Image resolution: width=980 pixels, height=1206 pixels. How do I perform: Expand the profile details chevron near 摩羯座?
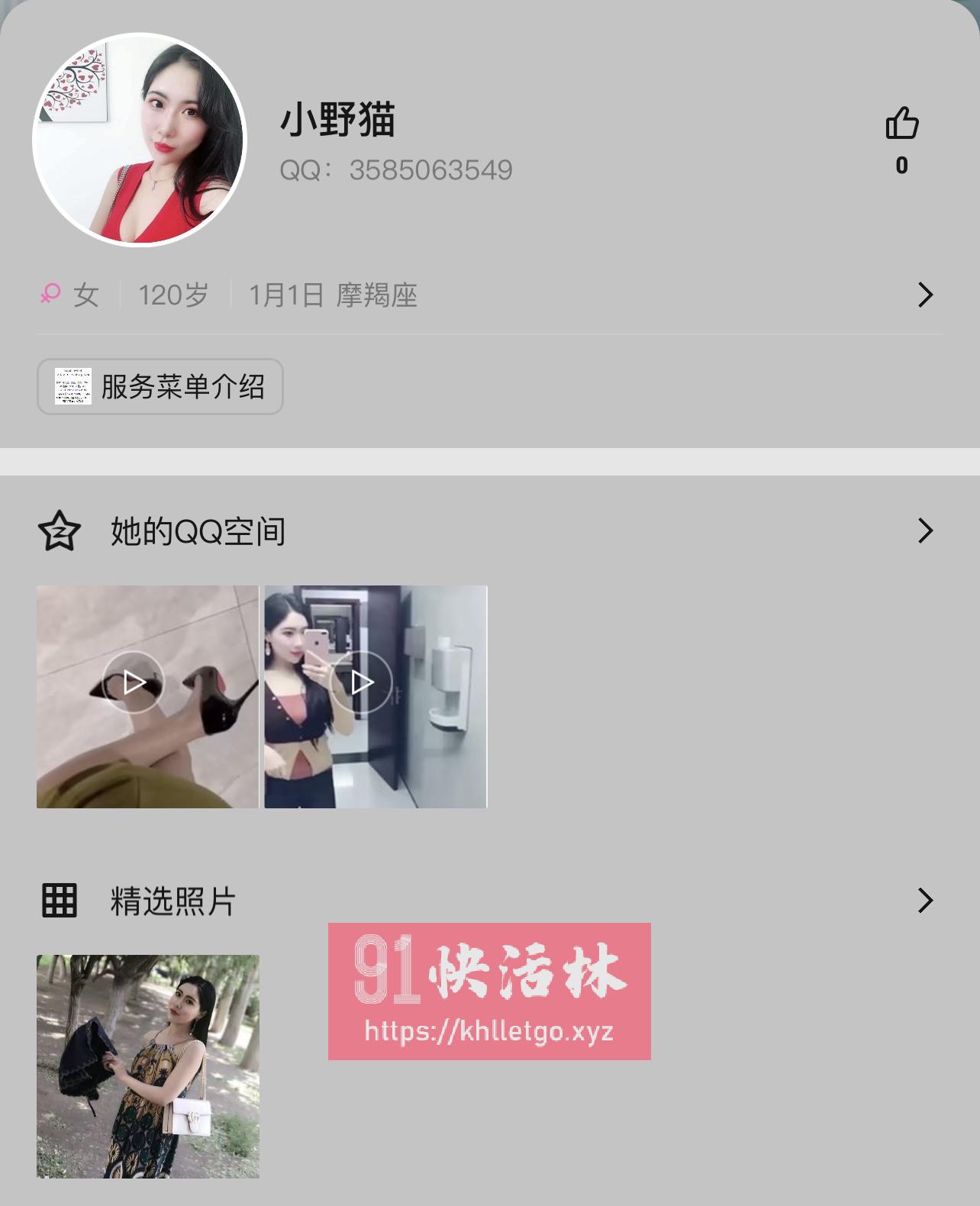(x=927, y=294)
